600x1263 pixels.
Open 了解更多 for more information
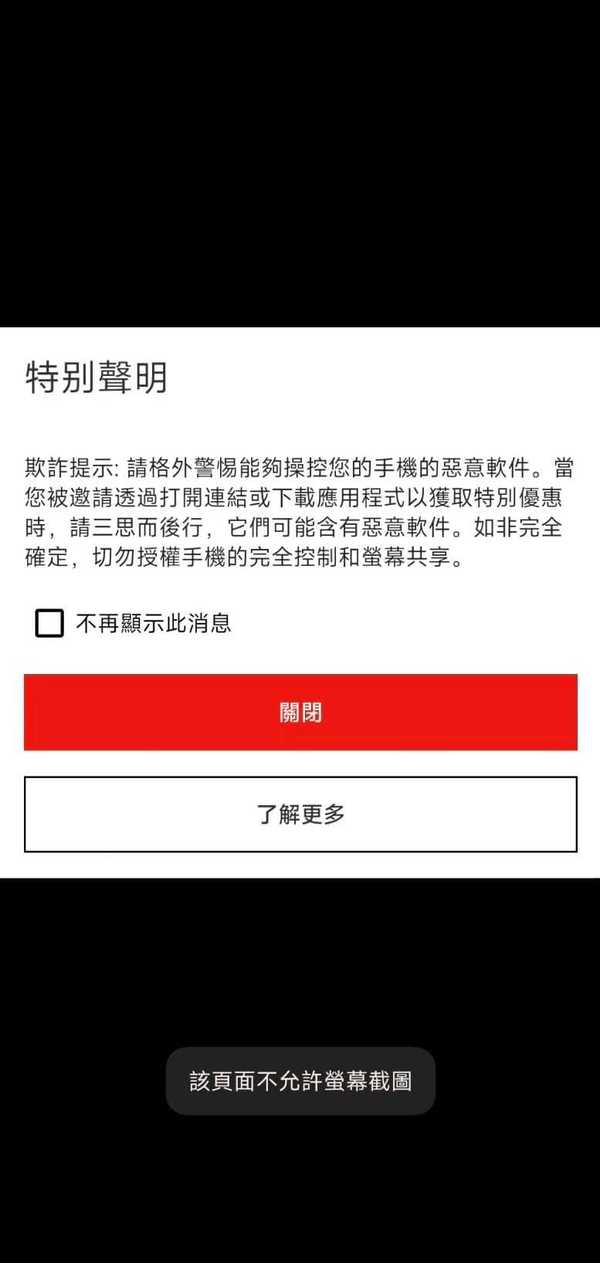(x=300, y=814)
